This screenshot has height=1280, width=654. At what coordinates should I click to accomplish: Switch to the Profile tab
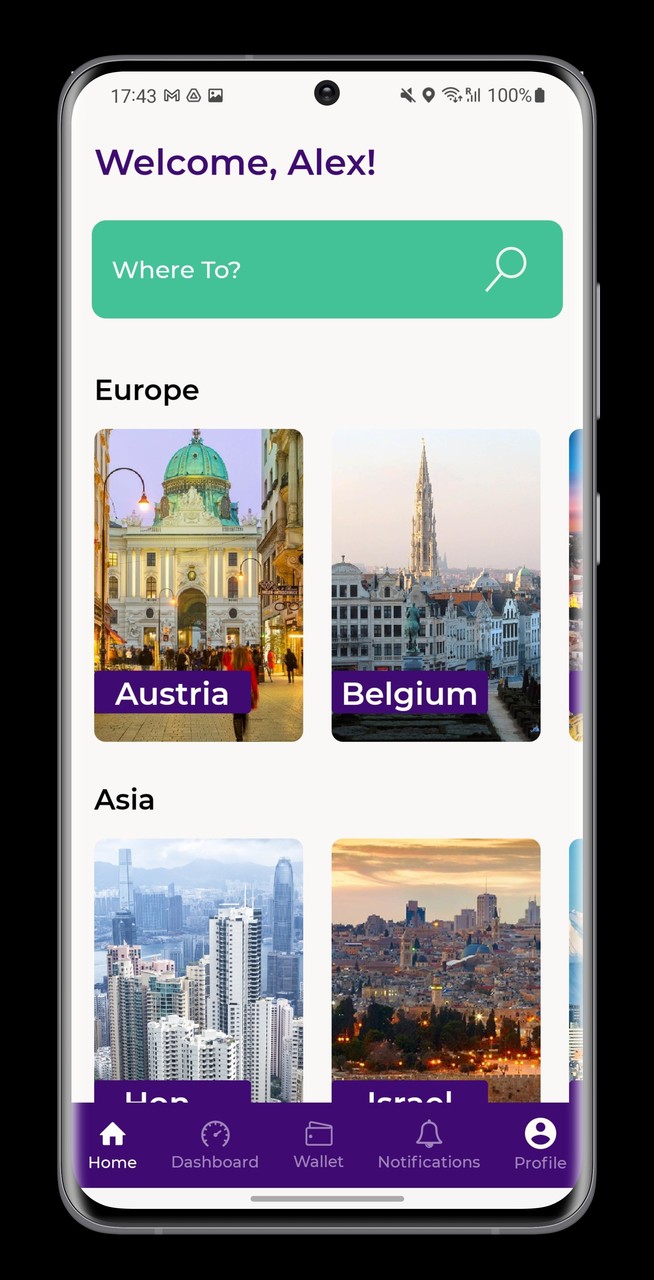click(x=540, y=1145)
